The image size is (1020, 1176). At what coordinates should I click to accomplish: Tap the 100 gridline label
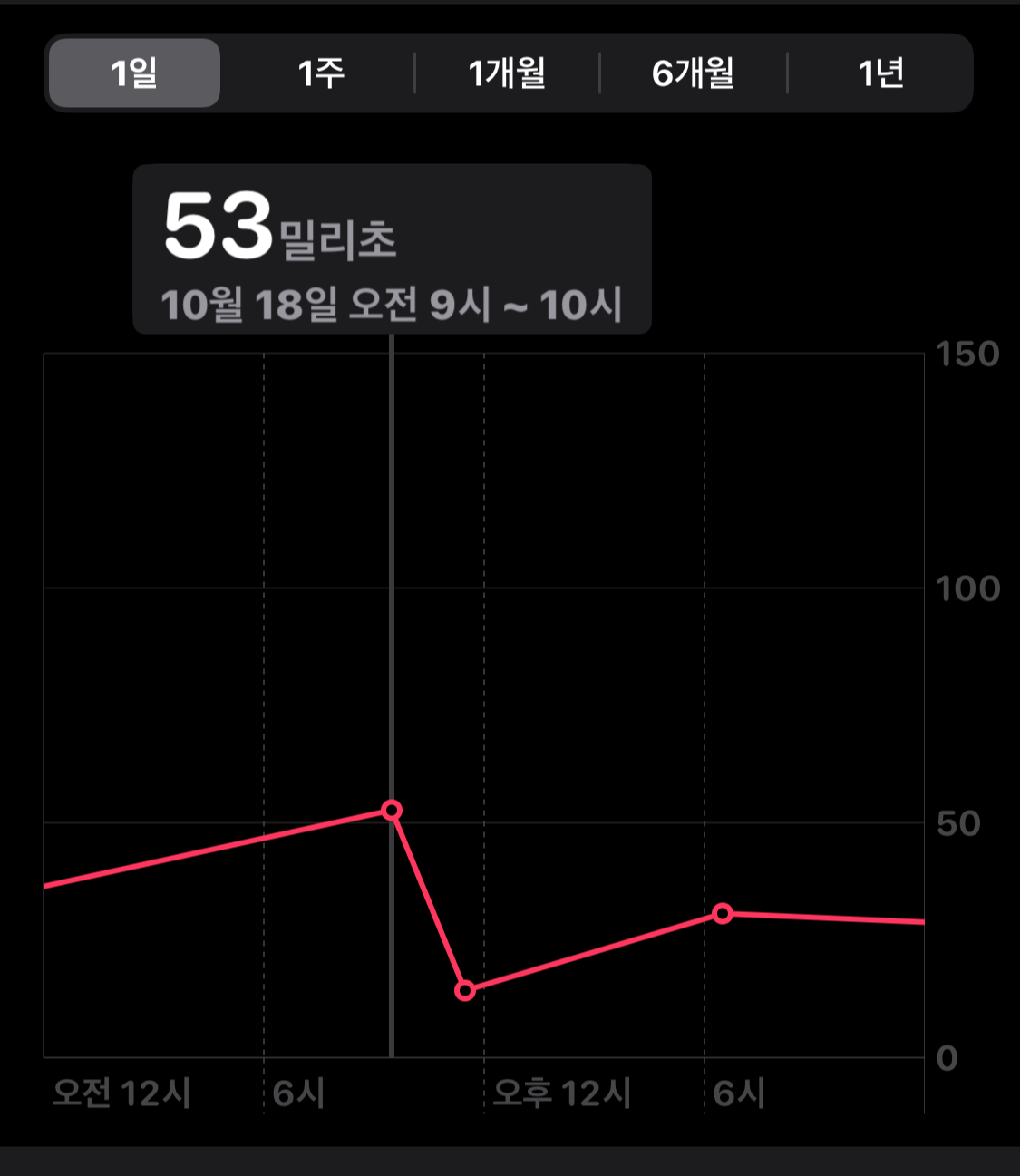(967, 589)
